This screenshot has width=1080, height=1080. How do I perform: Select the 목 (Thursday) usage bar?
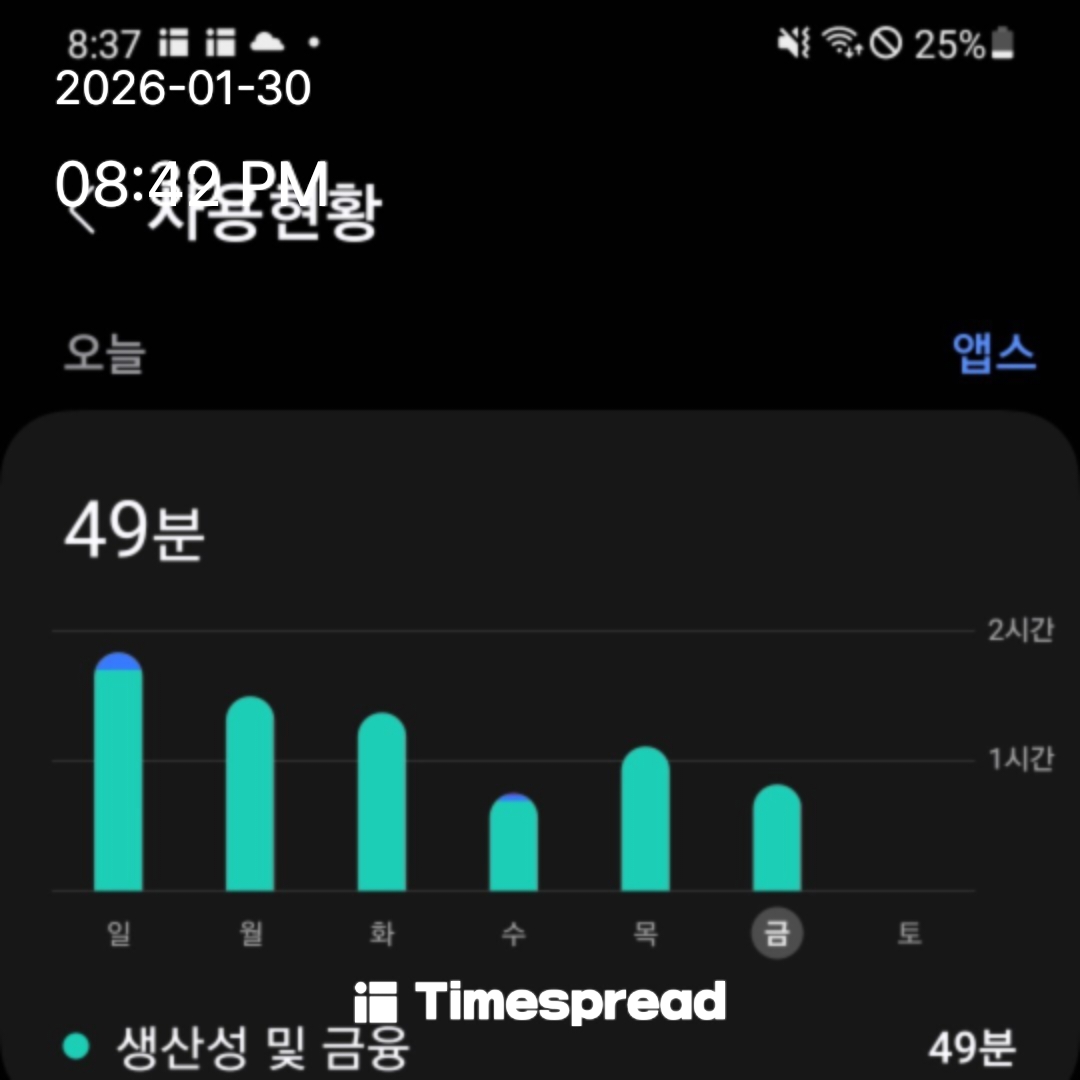pyautogui.click(x=645, y=820)
